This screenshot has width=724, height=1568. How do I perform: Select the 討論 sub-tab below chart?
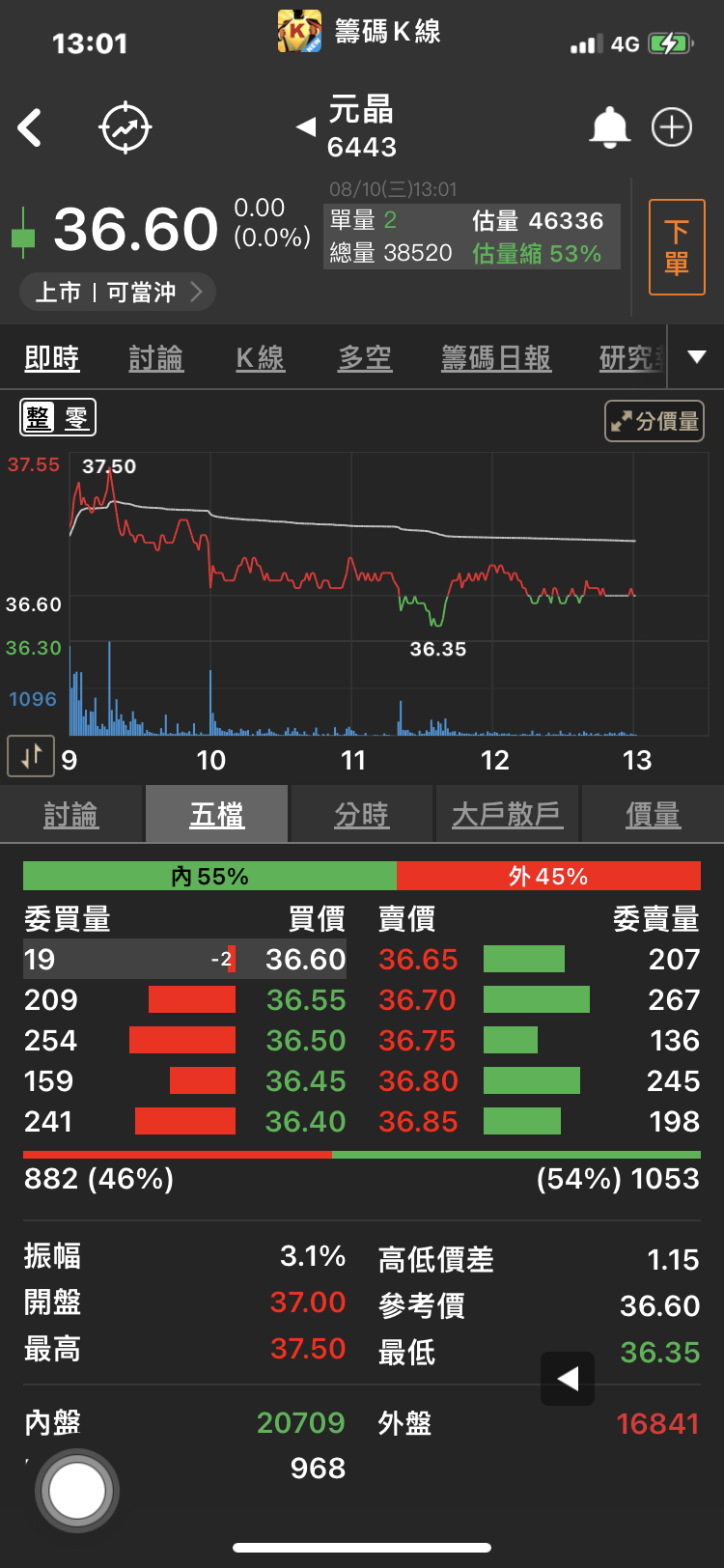click(x=71, y=815)
